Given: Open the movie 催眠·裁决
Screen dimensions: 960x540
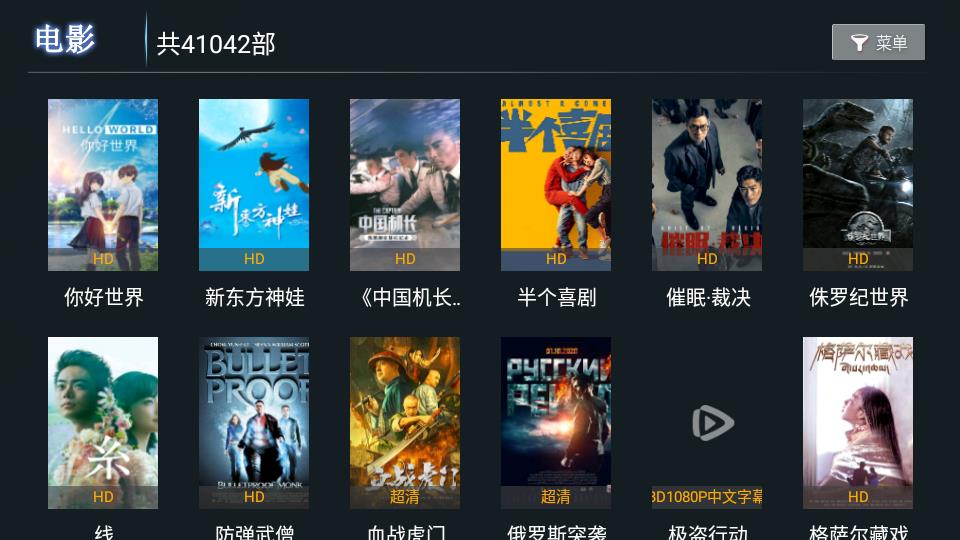Looking at the screenshot, I should (707, 185).
